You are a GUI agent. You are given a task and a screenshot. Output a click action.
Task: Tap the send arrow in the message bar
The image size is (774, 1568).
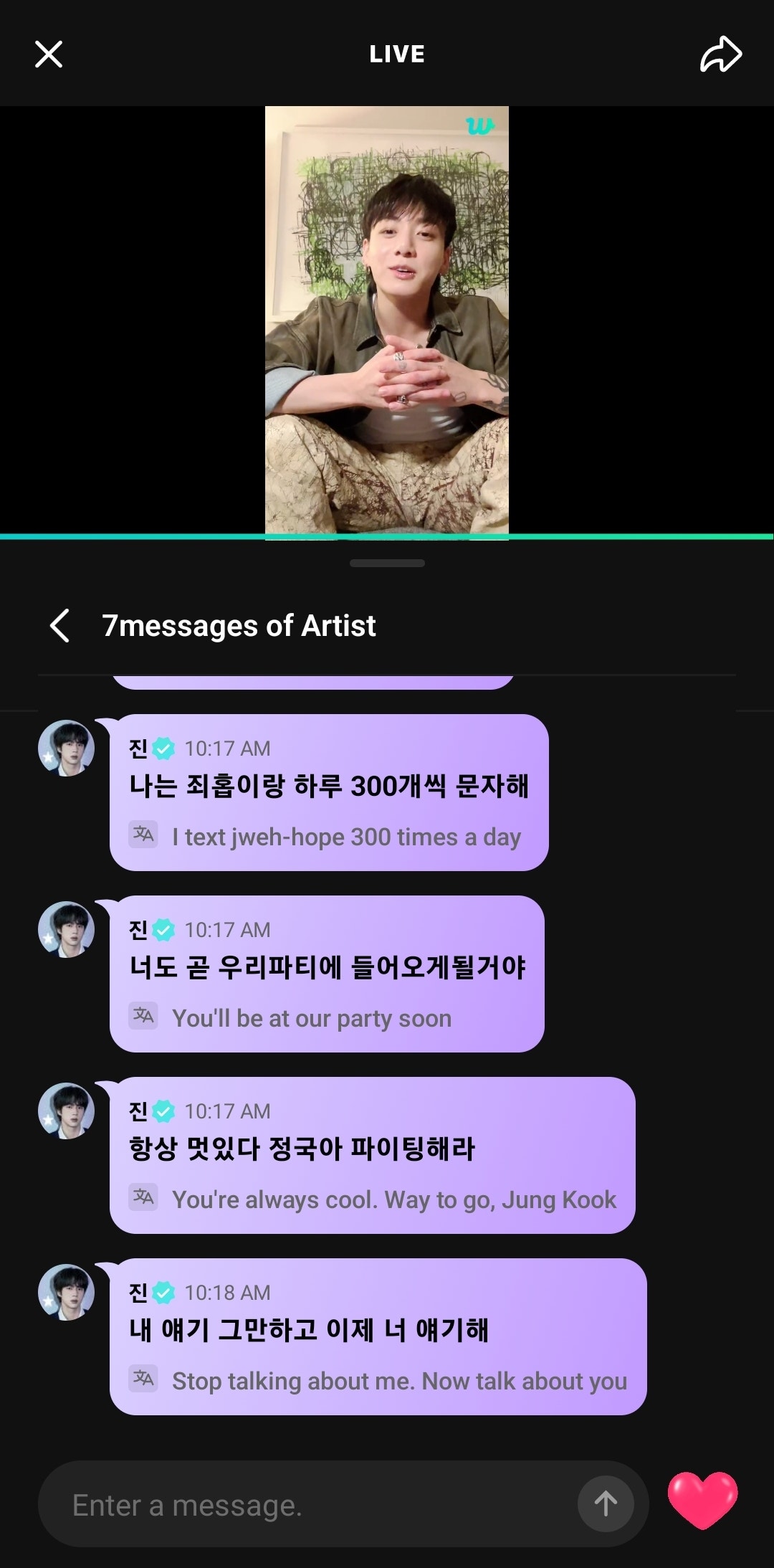(x=606, y=1506)
